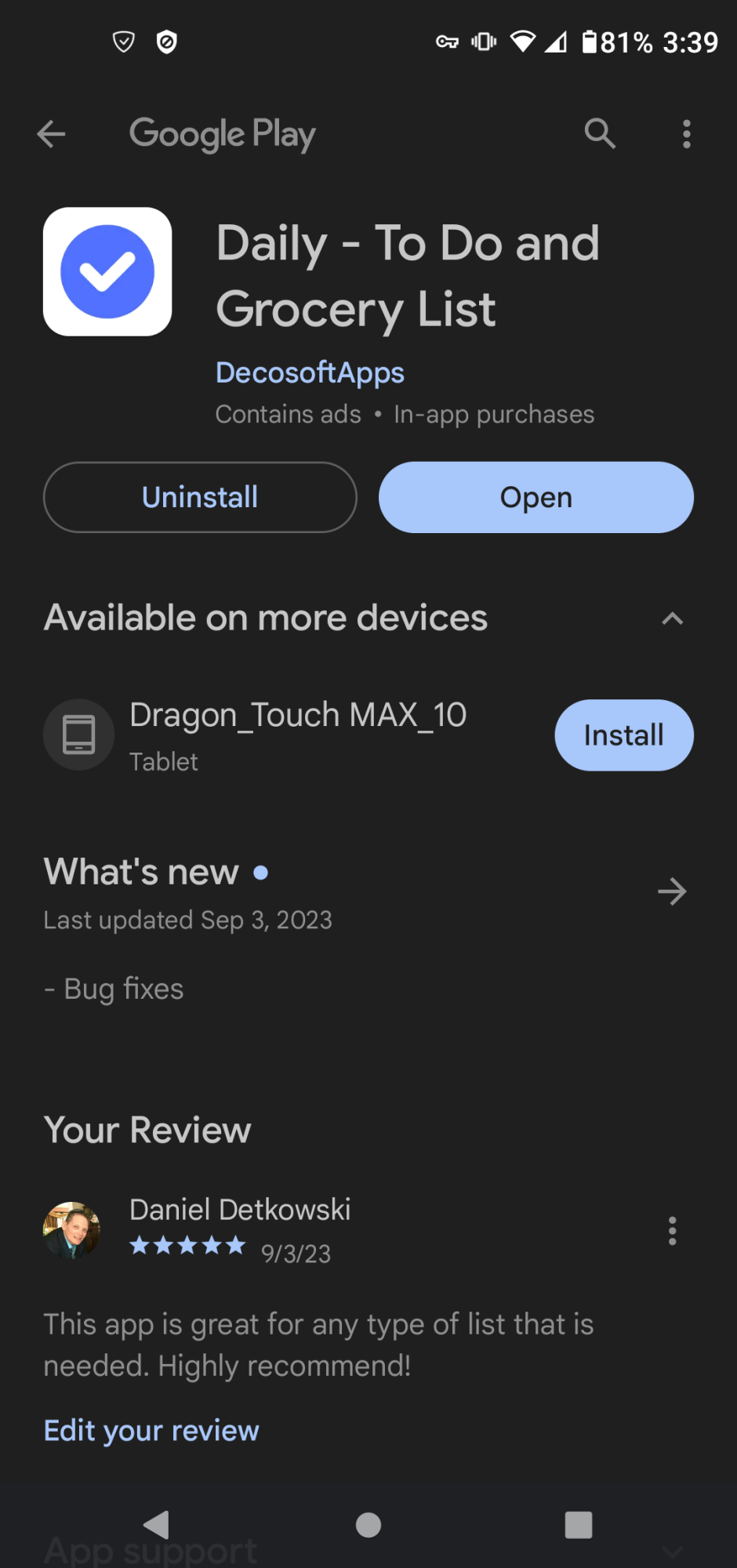
Task: Search Google Play with the magnifier icon
Action: 600,134
